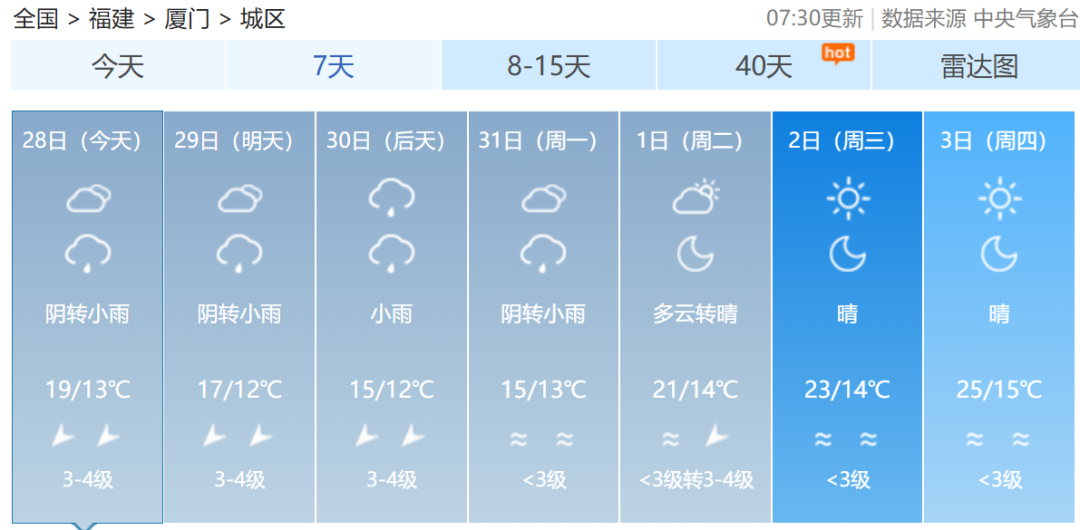
Task: Switch to the 今天 tab
Action: click(x=118, y=66)
